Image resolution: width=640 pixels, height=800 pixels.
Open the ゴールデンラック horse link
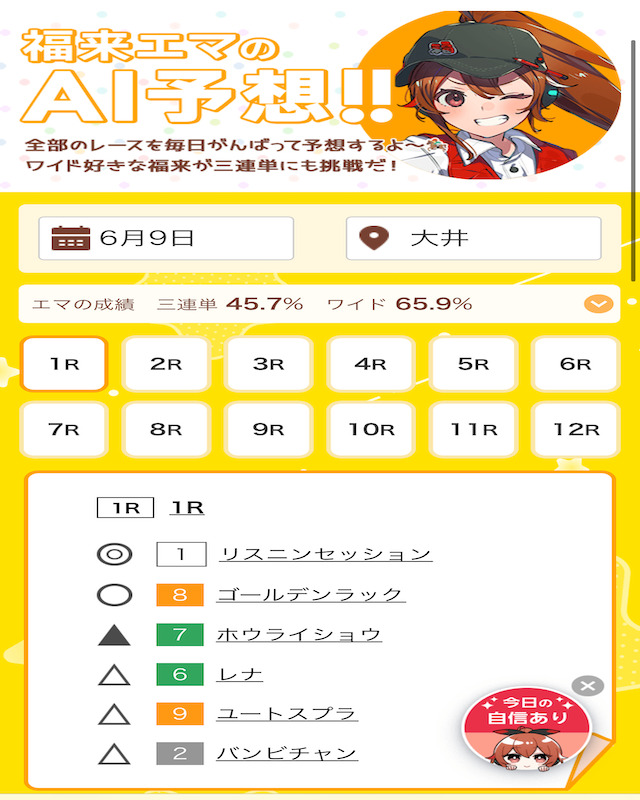pyautogui.click(x=310, y=594)
